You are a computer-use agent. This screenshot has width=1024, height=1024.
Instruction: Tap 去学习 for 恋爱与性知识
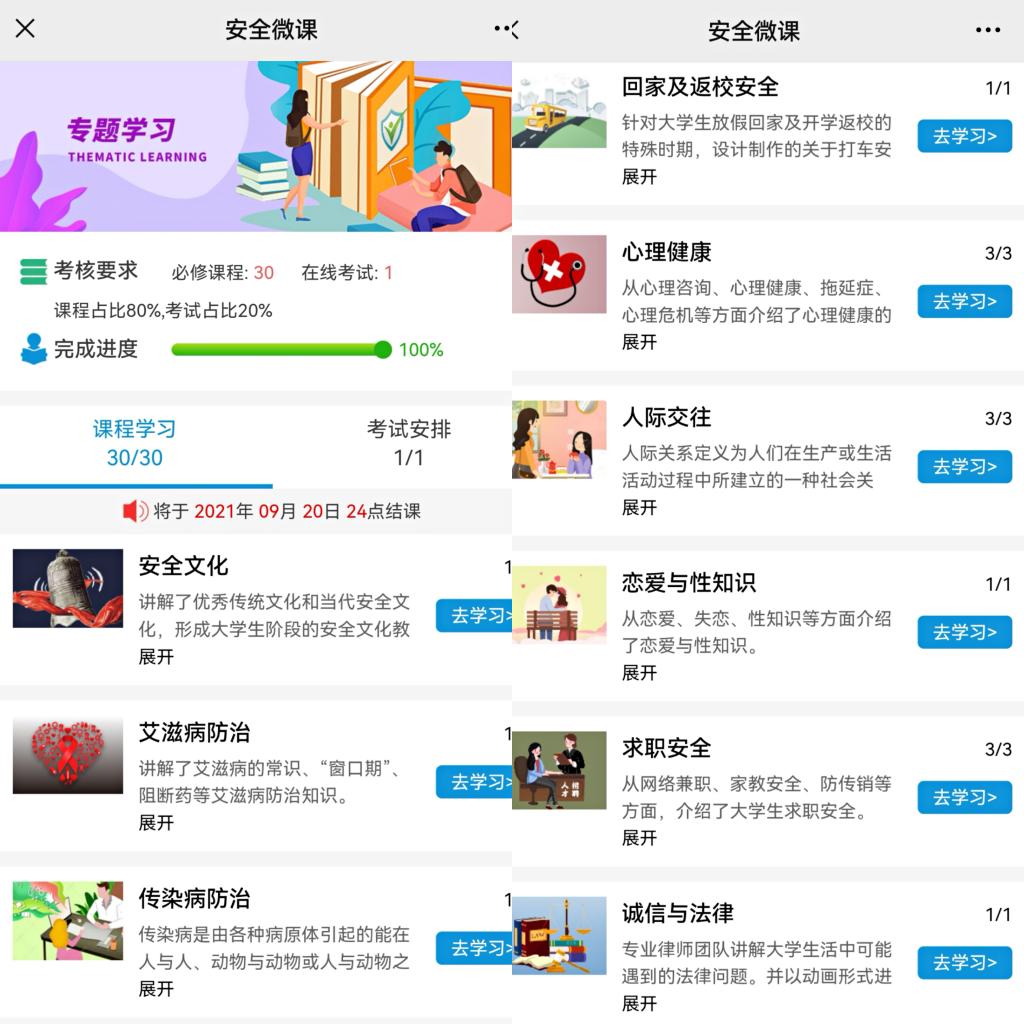964,632
